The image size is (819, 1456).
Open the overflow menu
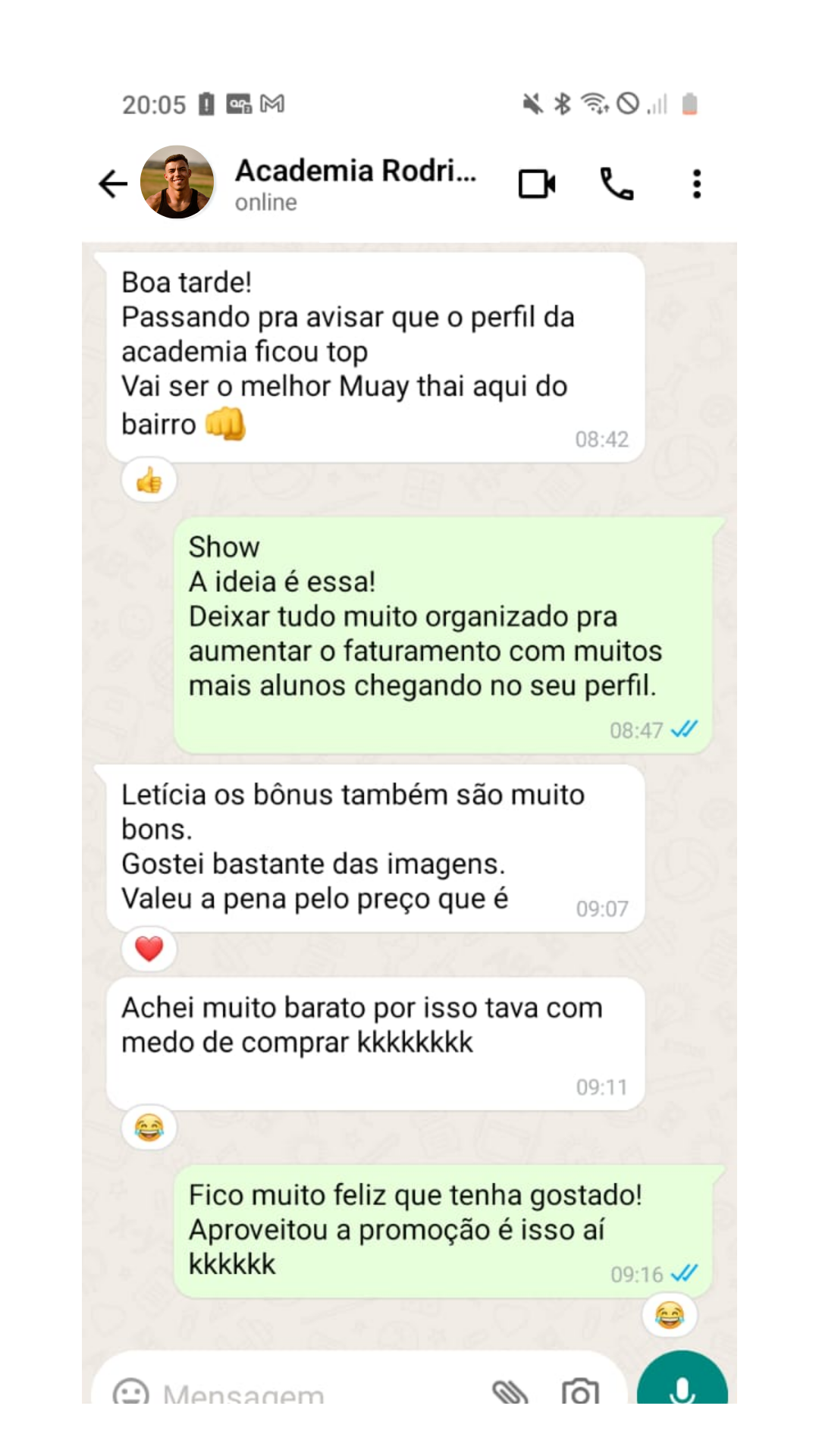(x=696, y=184)
